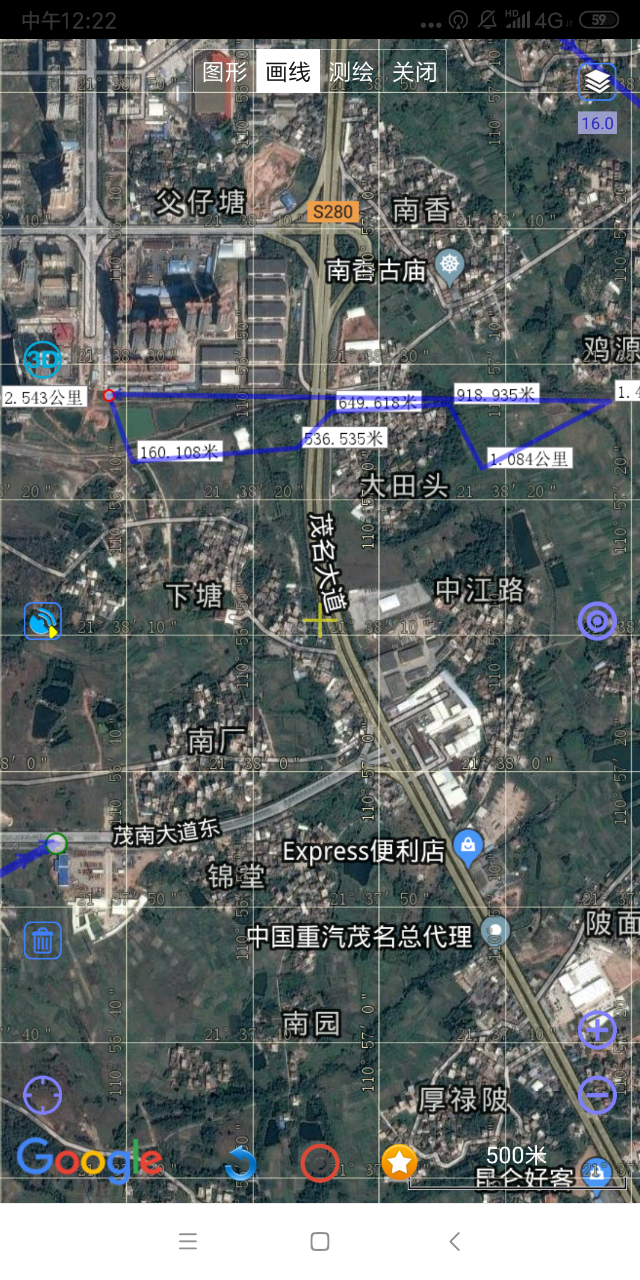This screenshot has height=1280, width=640.
Task: Tap the red circle button
Action: pyautogui.click(x=320, y=1163)
